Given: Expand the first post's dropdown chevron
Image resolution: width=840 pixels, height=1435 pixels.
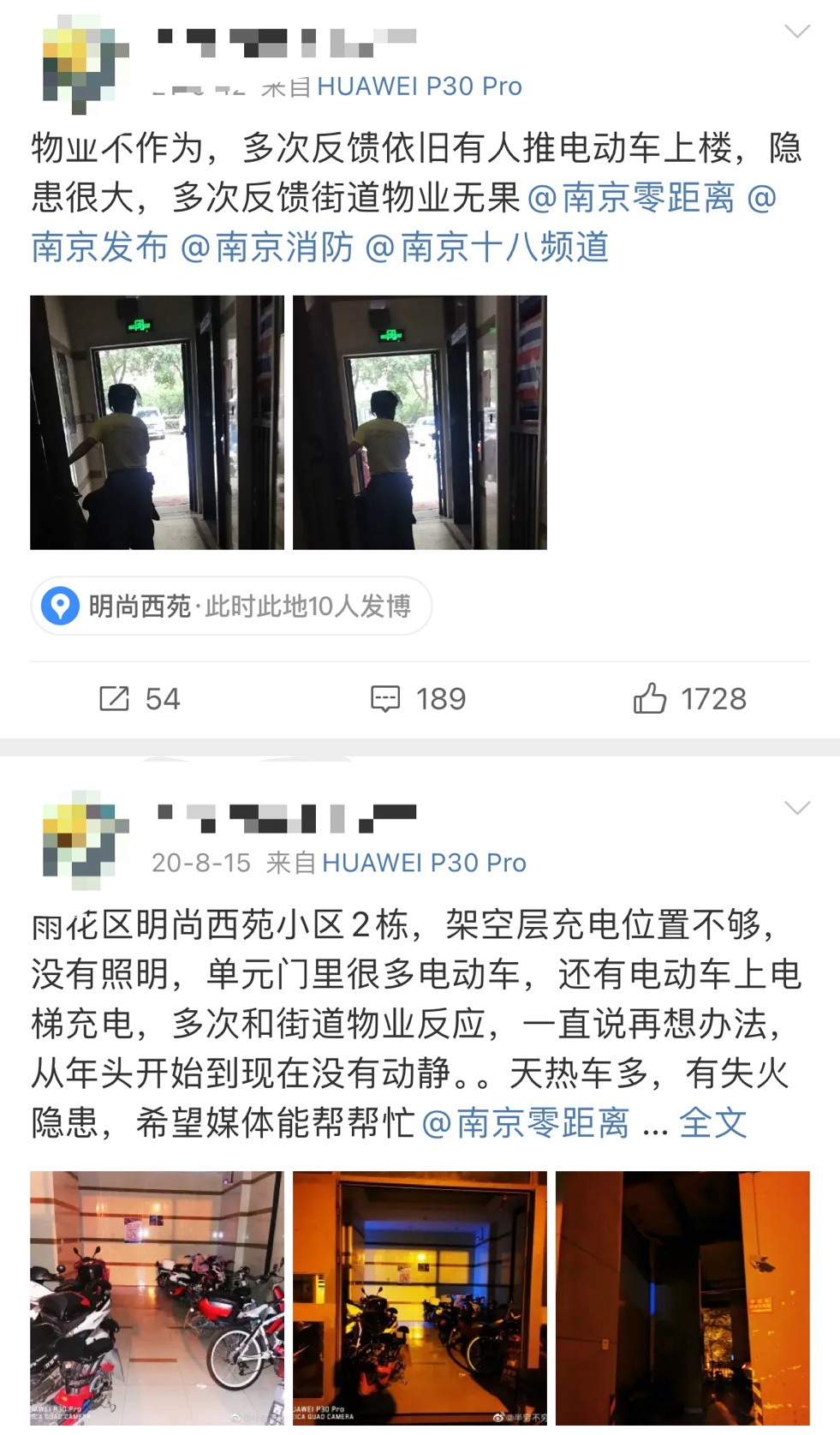Looking at the screenshot, I should 797,32.
